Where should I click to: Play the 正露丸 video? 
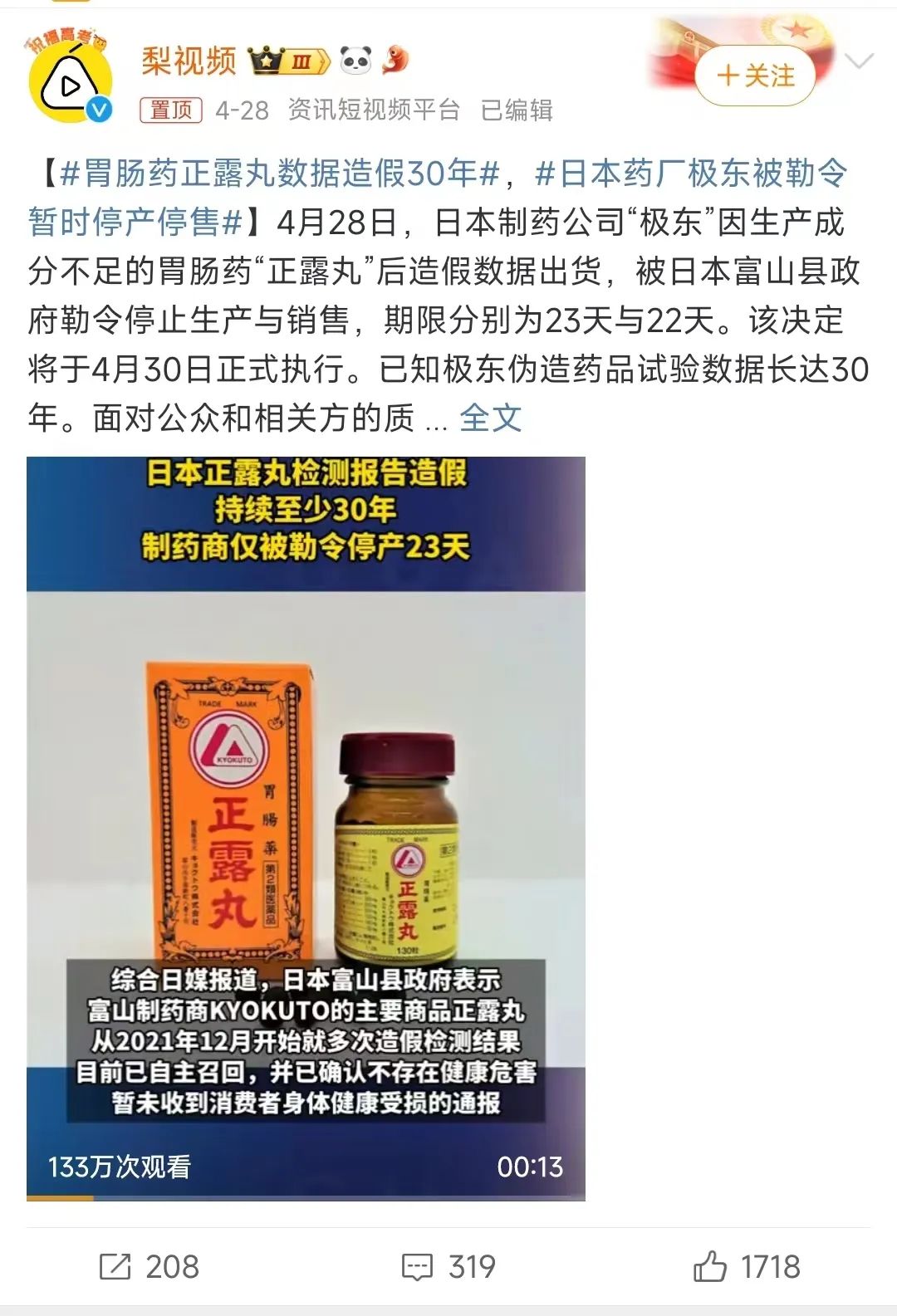click(306, 828)
